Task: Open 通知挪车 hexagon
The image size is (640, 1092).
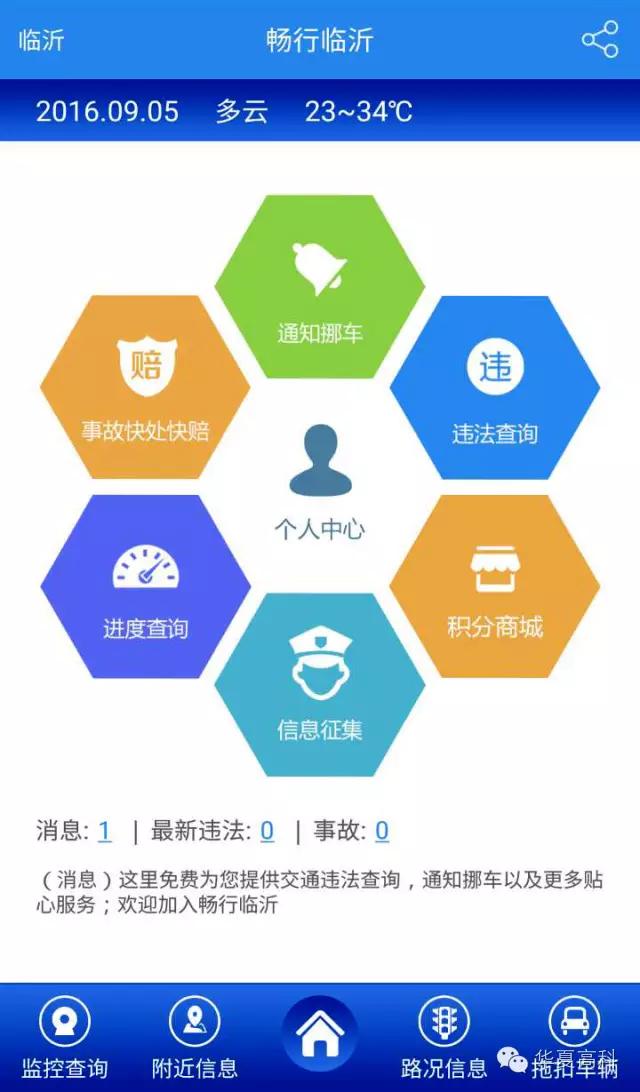Action: (320, 287)
